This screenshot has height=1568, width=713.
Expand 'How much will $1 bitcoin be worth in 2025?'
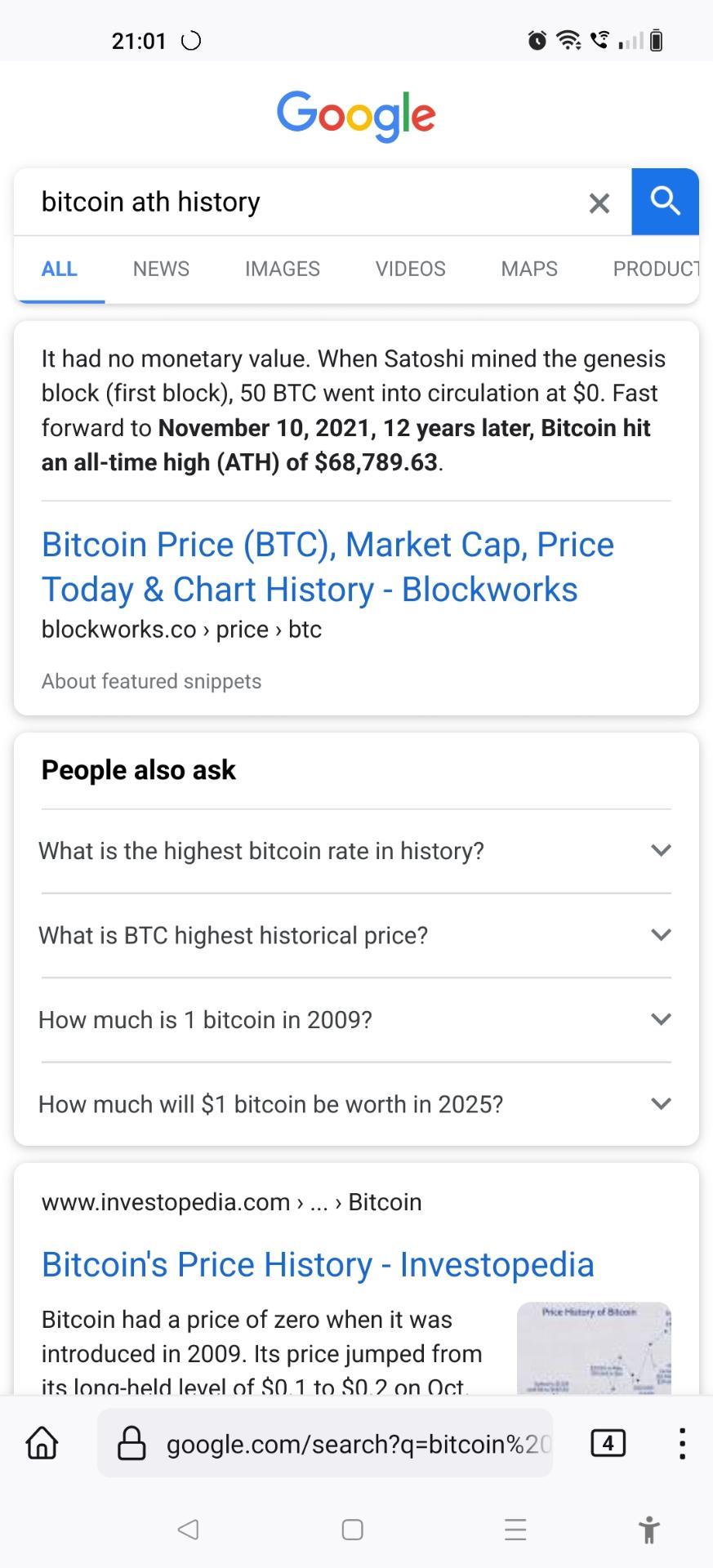356,1104
